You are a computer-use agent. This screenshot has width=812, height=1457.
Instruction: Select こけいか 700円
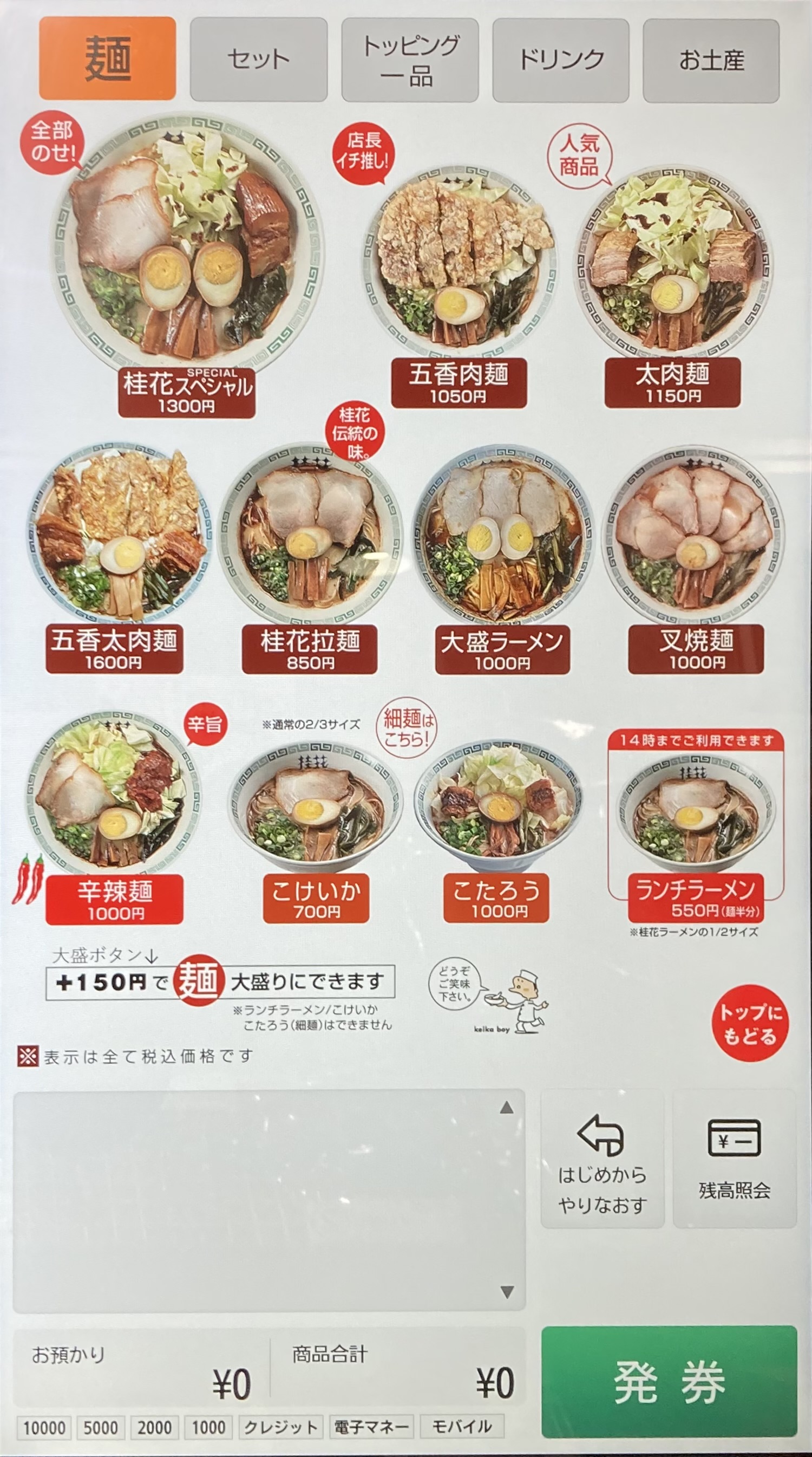tap(316, 897)
